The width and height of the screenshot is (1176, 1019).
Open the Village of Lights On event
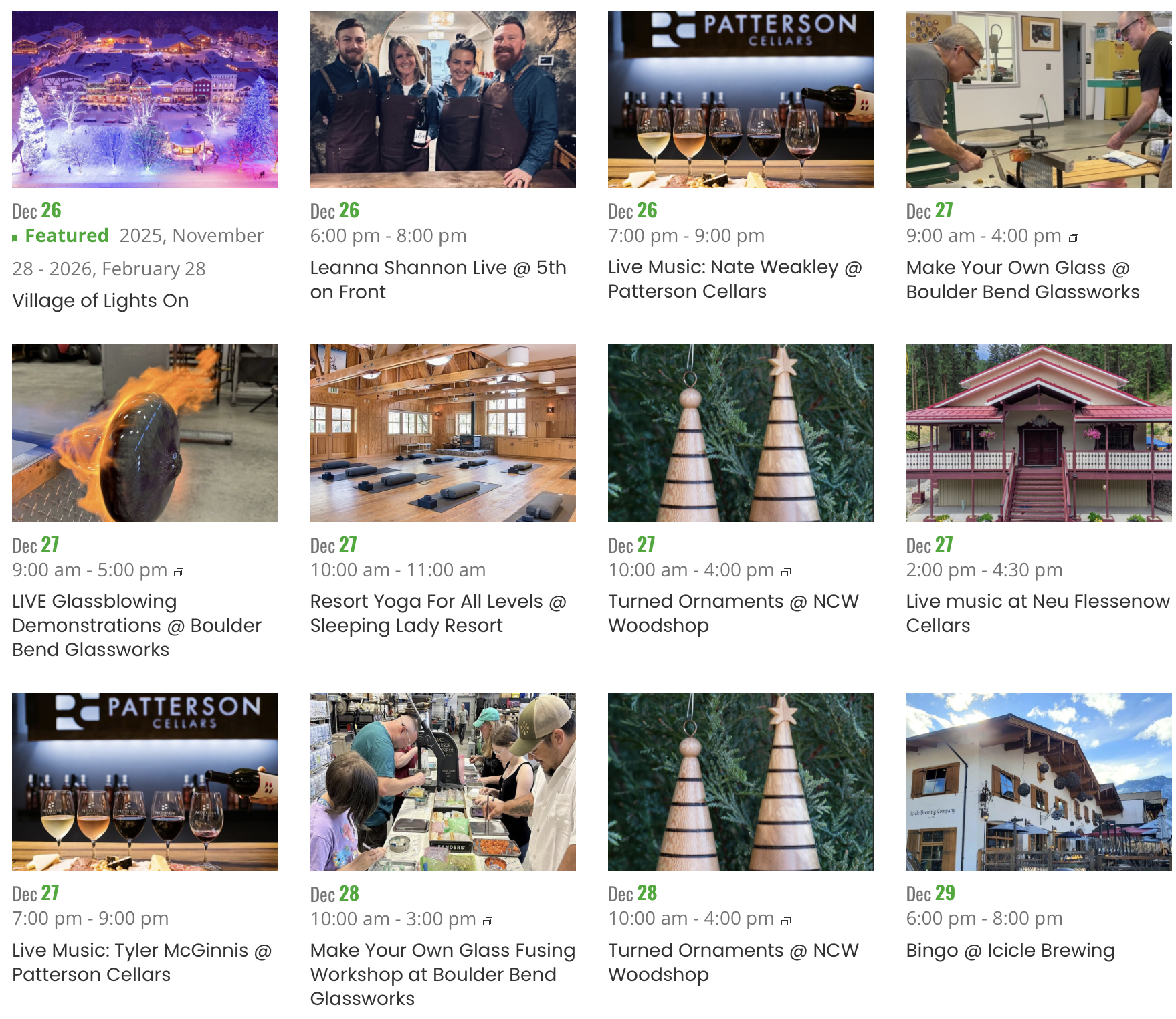click(x=100, y=301)
